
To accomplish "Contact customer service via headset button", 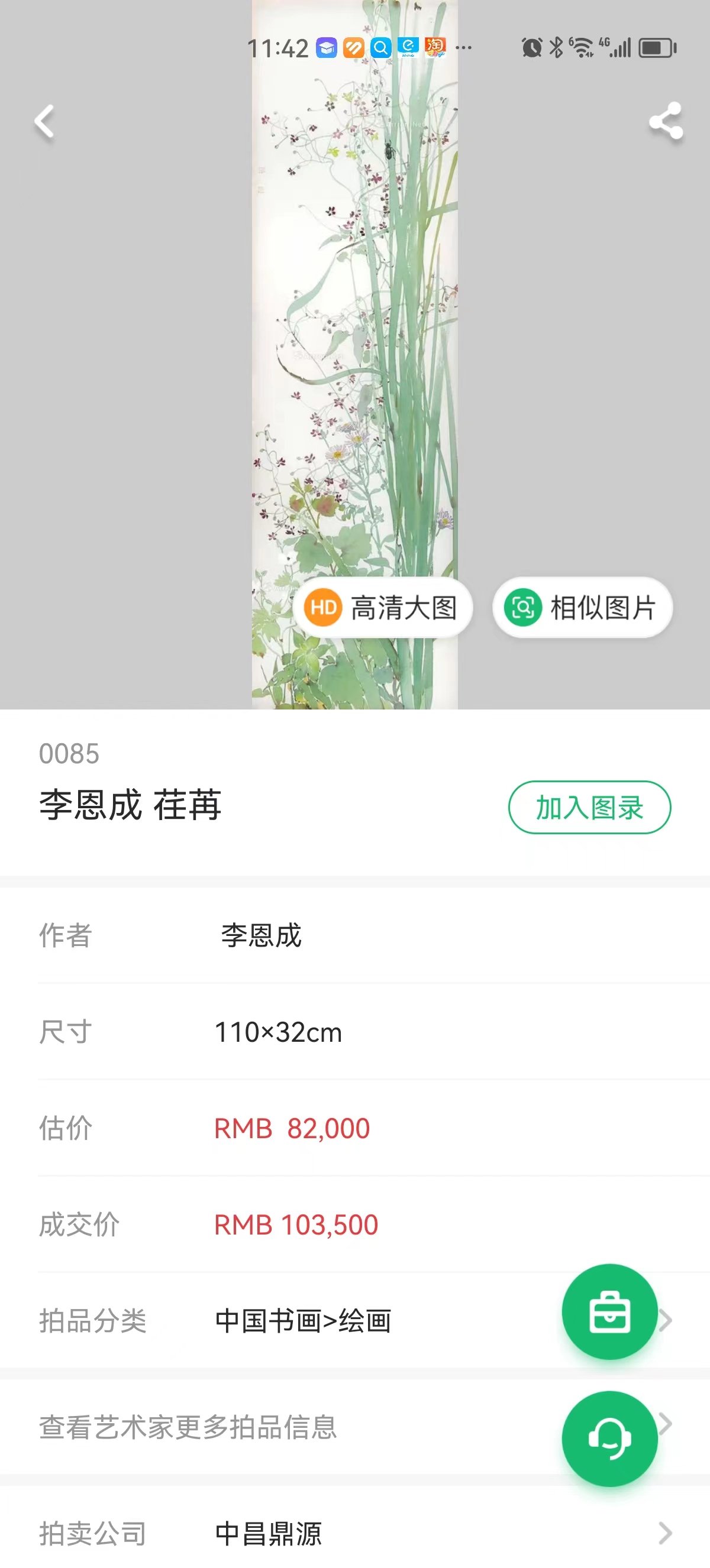I will coord(609,1439).
